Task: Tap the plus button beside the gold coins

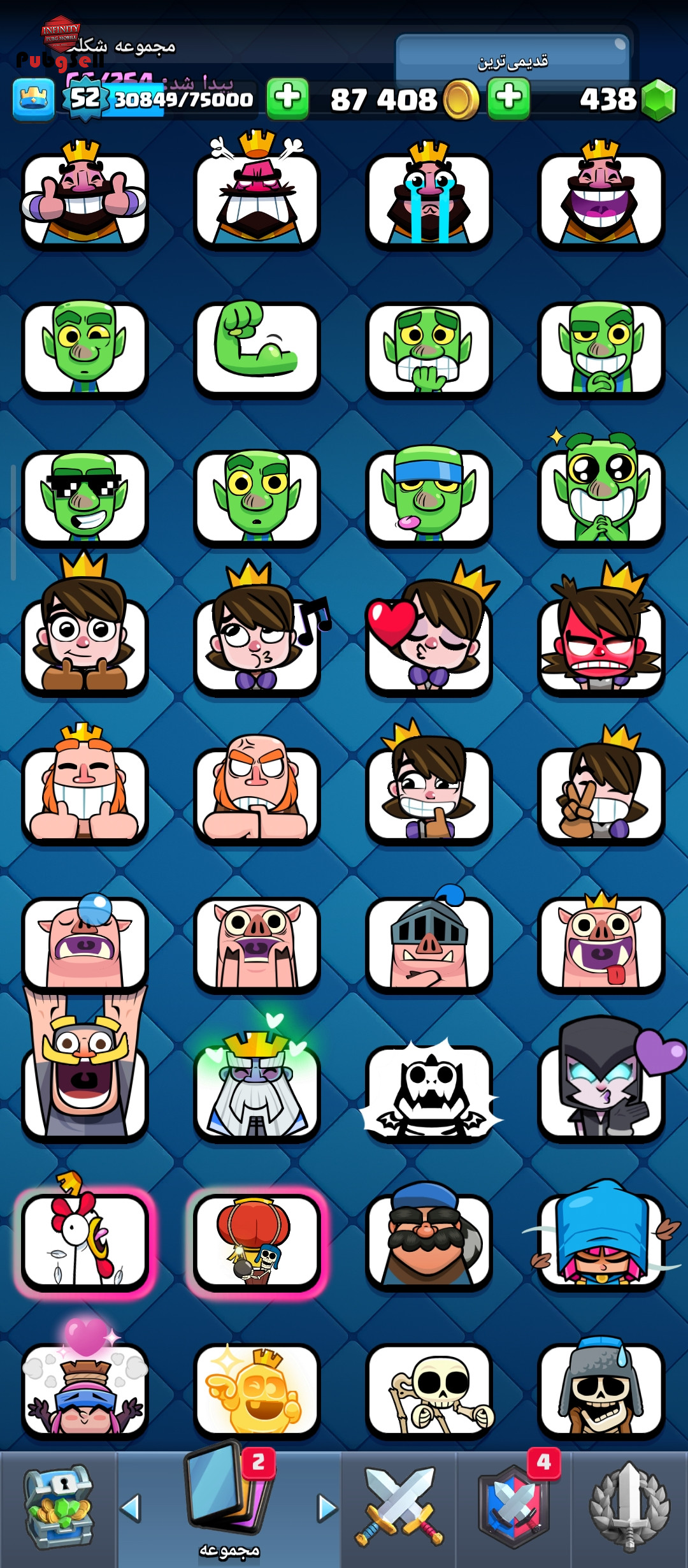Action: click(508, 99)
